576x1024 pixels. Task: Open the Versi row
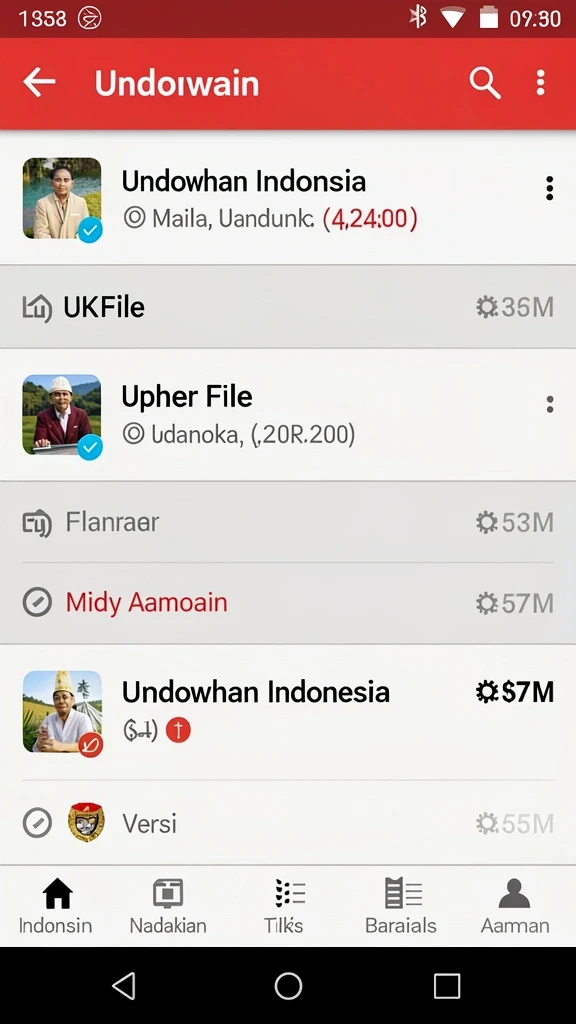(x=288, y=823)
